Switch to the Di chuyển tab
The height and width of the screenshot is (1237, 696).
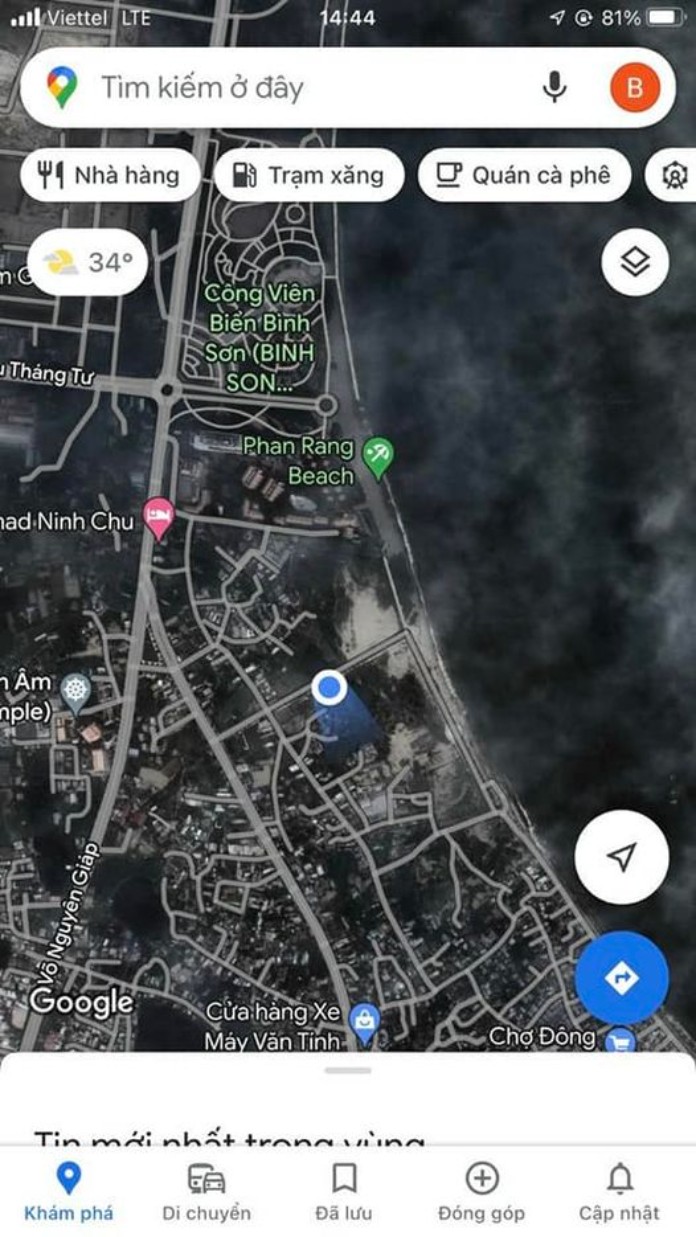(207, 1192)
